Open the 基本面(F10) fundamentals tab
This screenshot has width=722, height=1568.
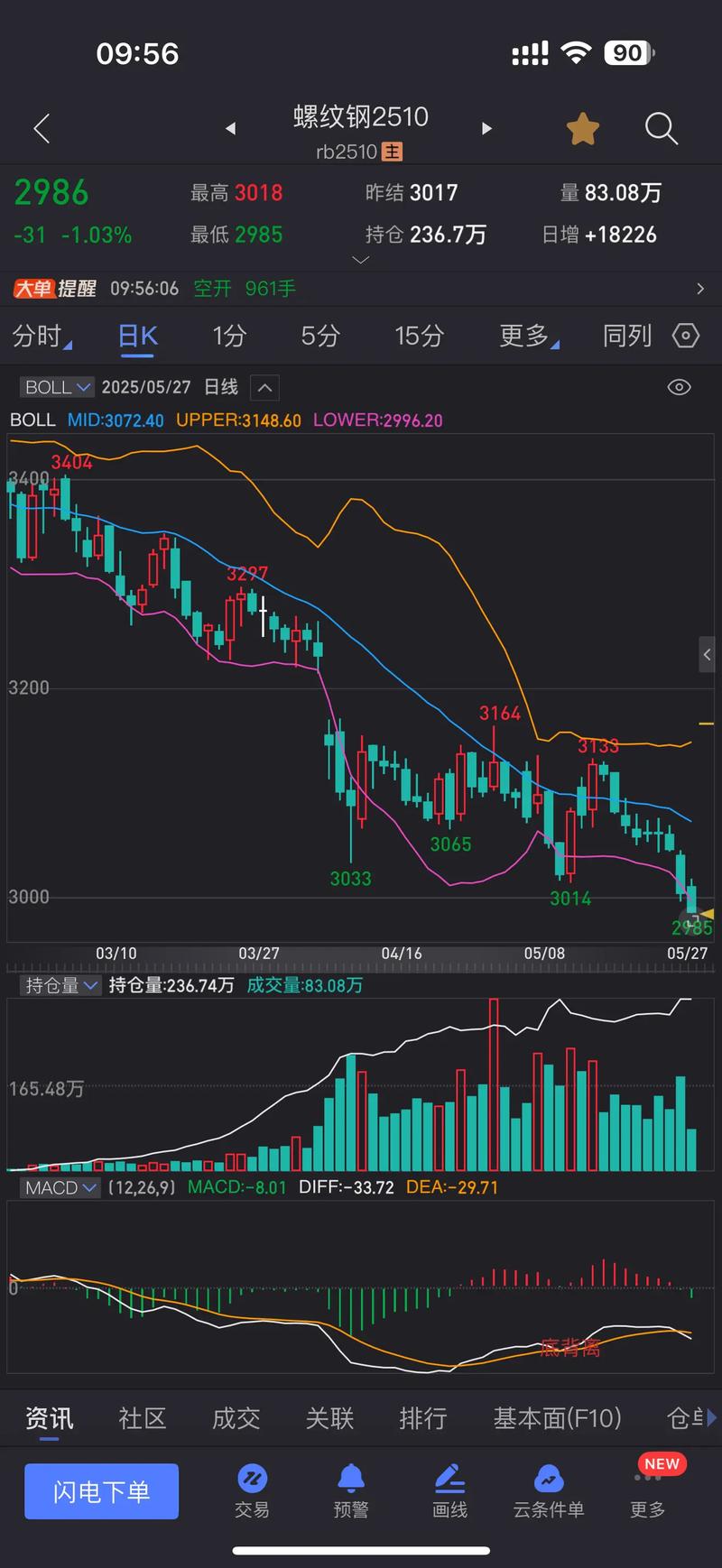[x=558, y=1418]
